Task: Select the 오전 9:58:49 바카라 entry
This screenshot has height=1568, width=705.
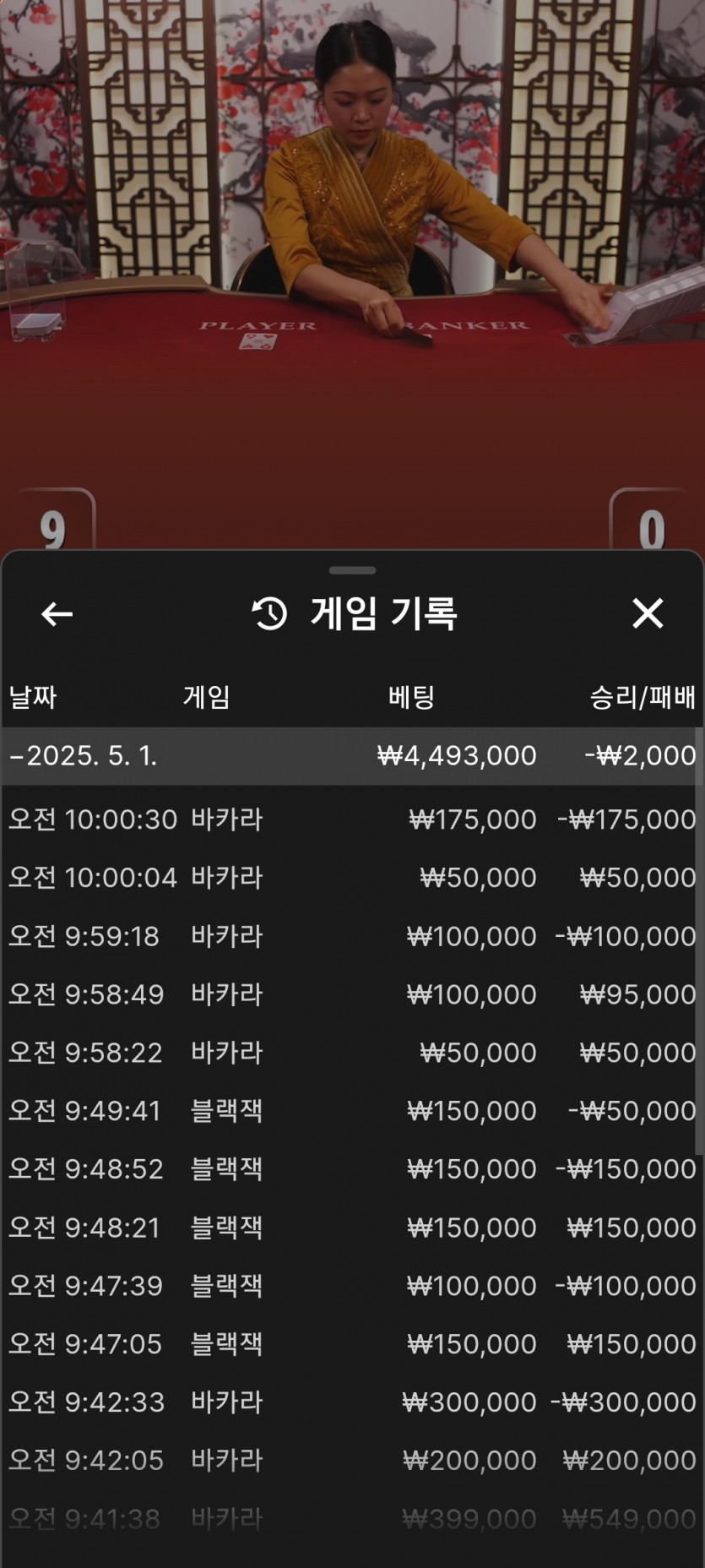Action: [x=352, y=994]
